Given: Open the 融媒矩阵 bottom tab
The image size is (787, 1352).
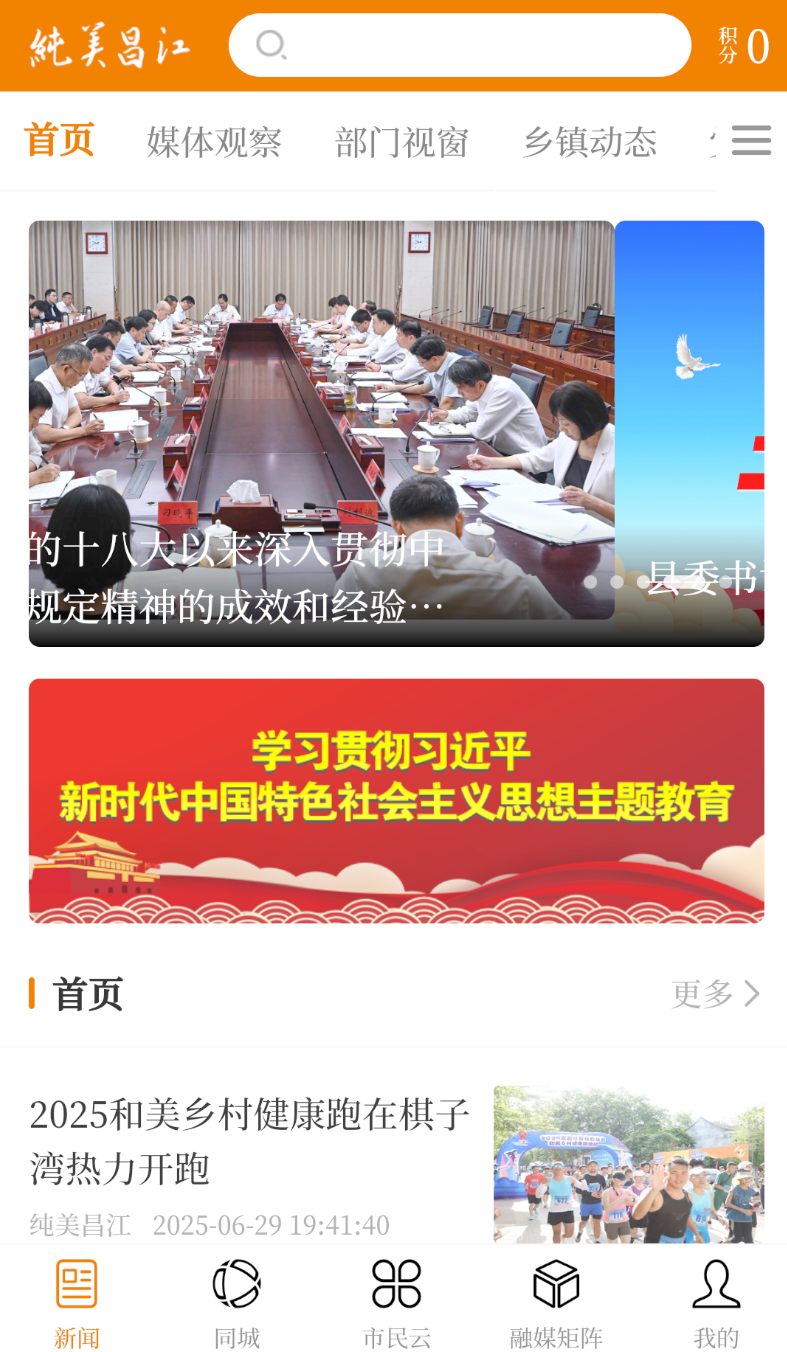Looking at the screenshot, I should pos(556,1304).
